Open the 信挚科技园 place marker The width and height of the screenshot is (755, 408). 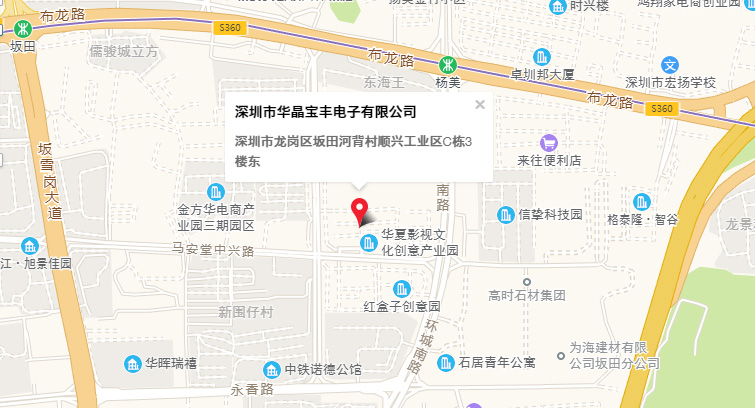(507, 214)
